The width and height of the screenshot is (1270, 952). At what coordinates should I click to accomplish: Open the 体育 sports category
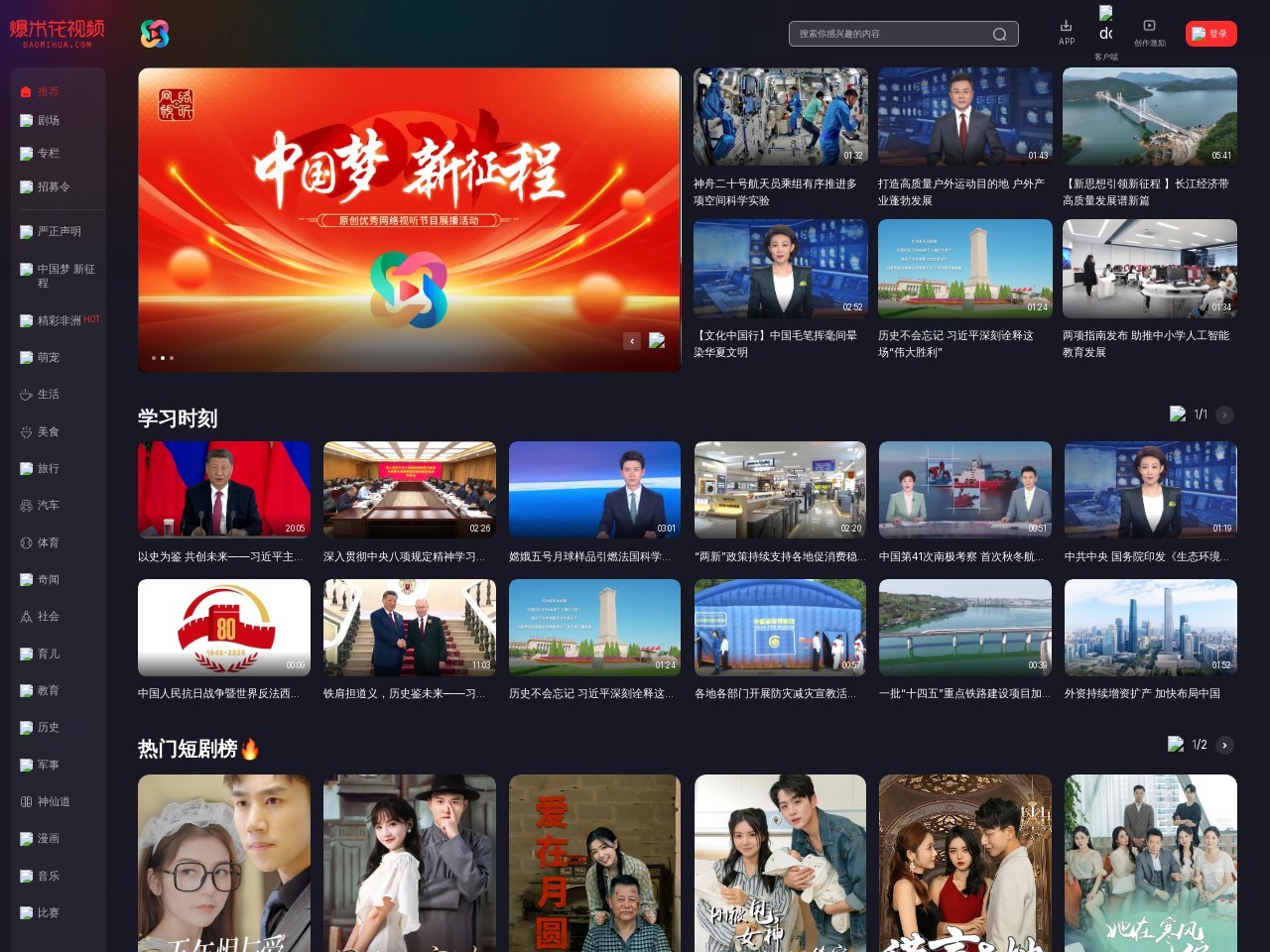point(48,543)
